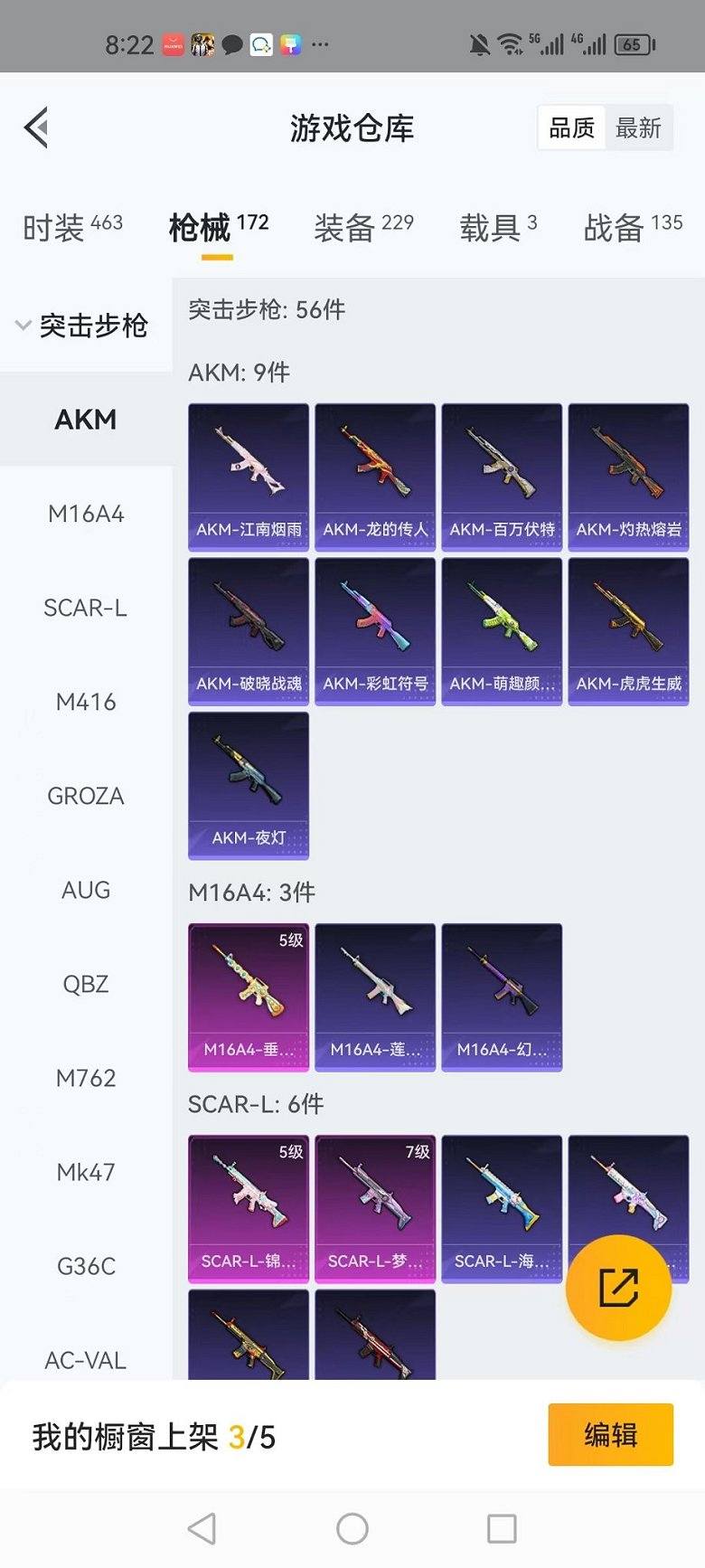Switch to the 装备 tab
The height and width of the screenshot is (1568, 705).
363,227
